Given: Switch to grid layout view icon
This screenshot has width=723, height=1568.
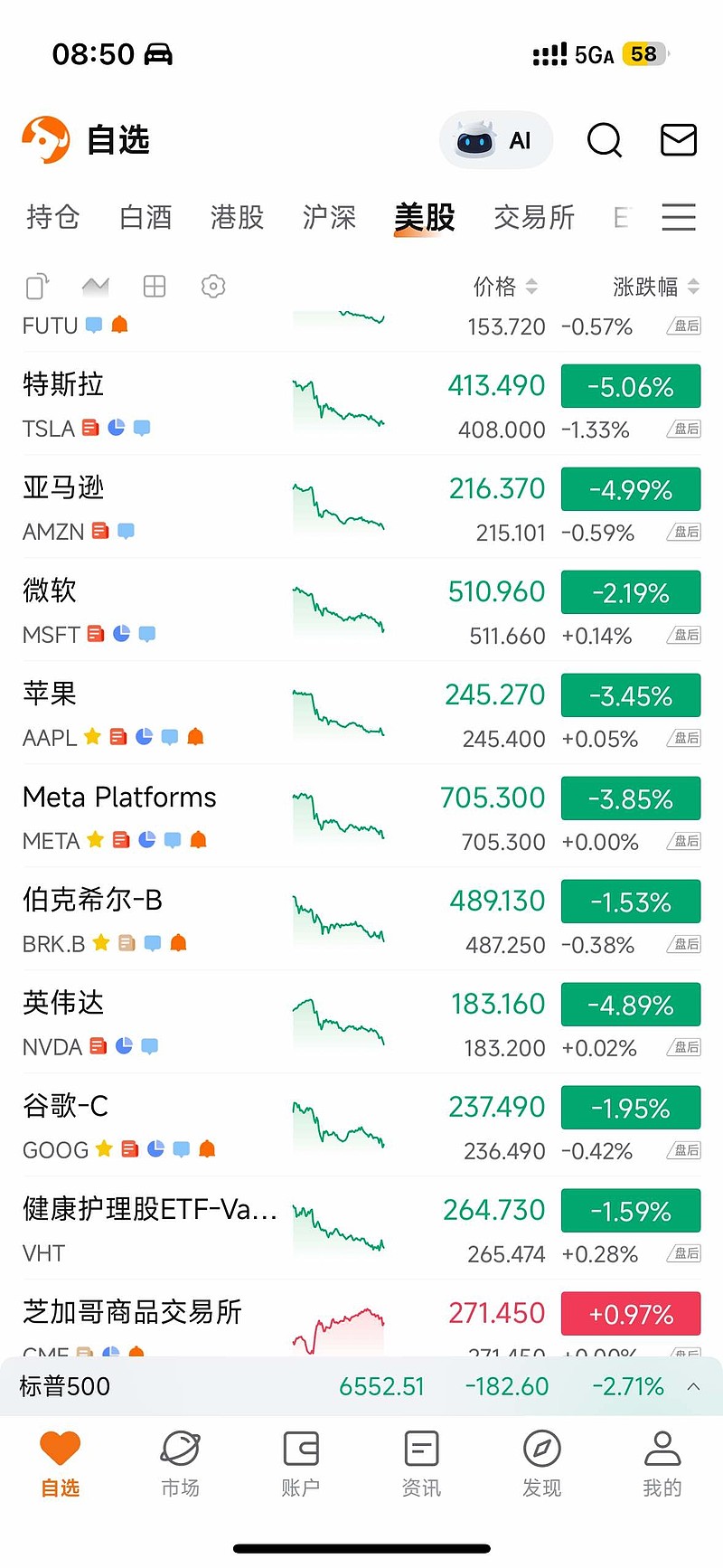Looking at the screenshot, I should tap(155, 287).
